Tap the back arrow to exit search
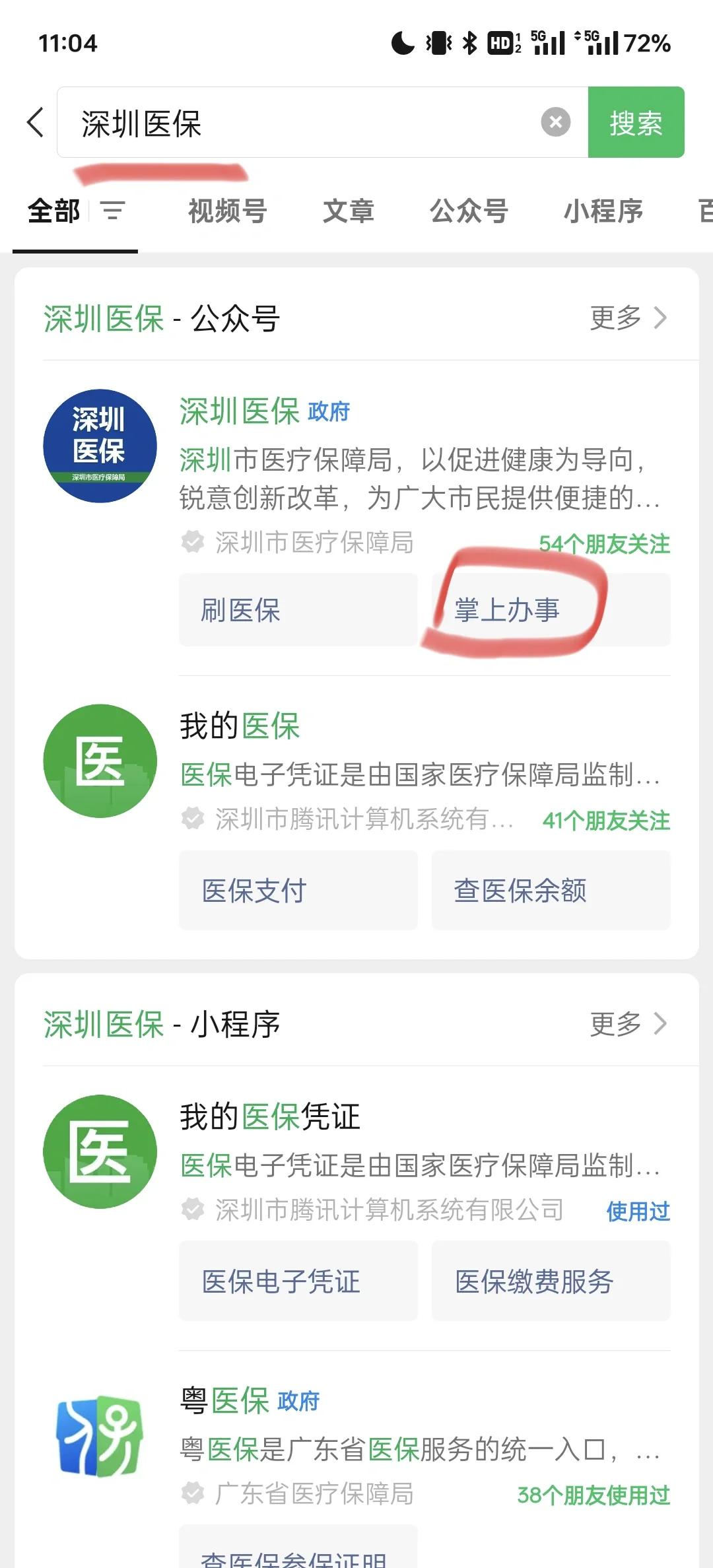Viewport: 713px width, 1568px height. (x=34, y=122)
